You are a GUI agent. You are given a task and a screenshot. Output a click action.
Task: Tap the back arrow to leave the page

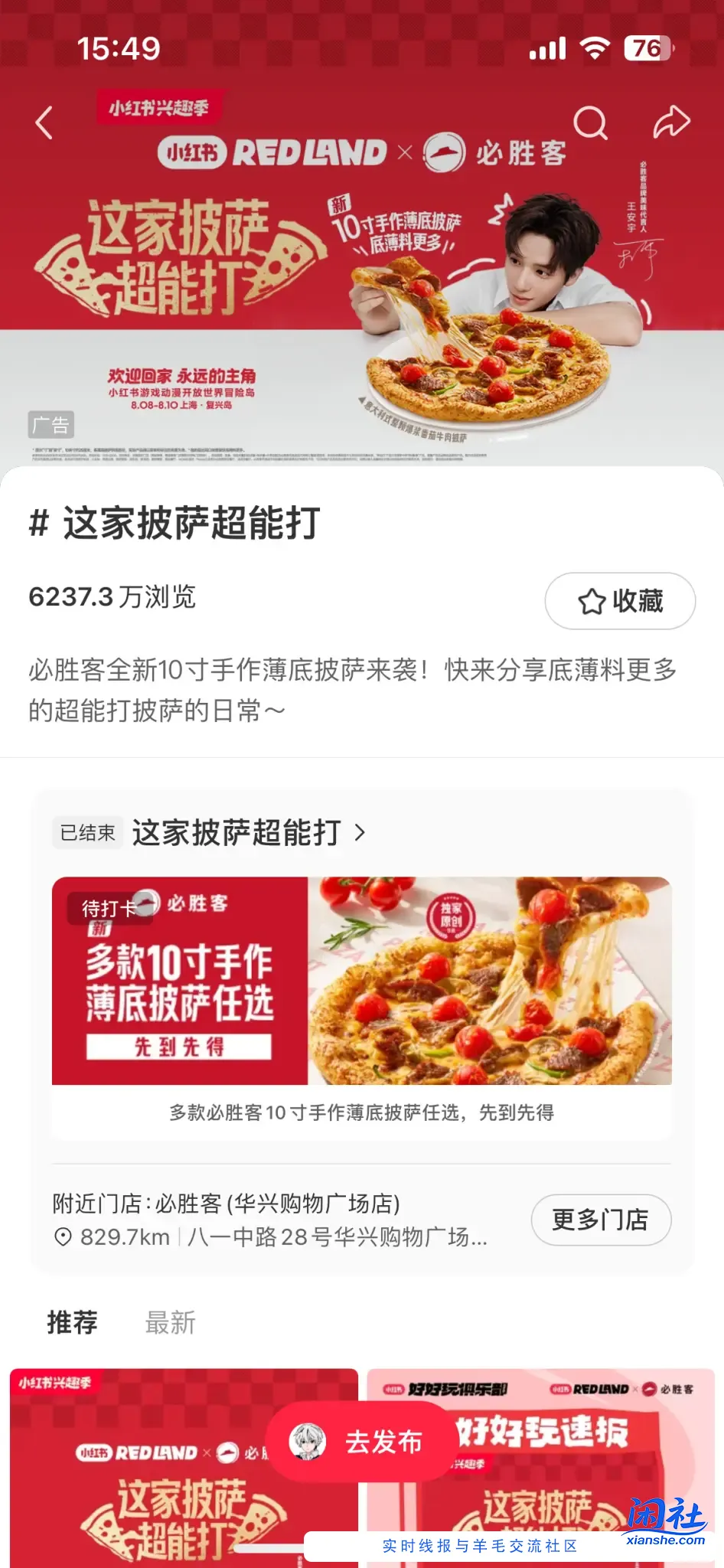click(x=44, y=121)
